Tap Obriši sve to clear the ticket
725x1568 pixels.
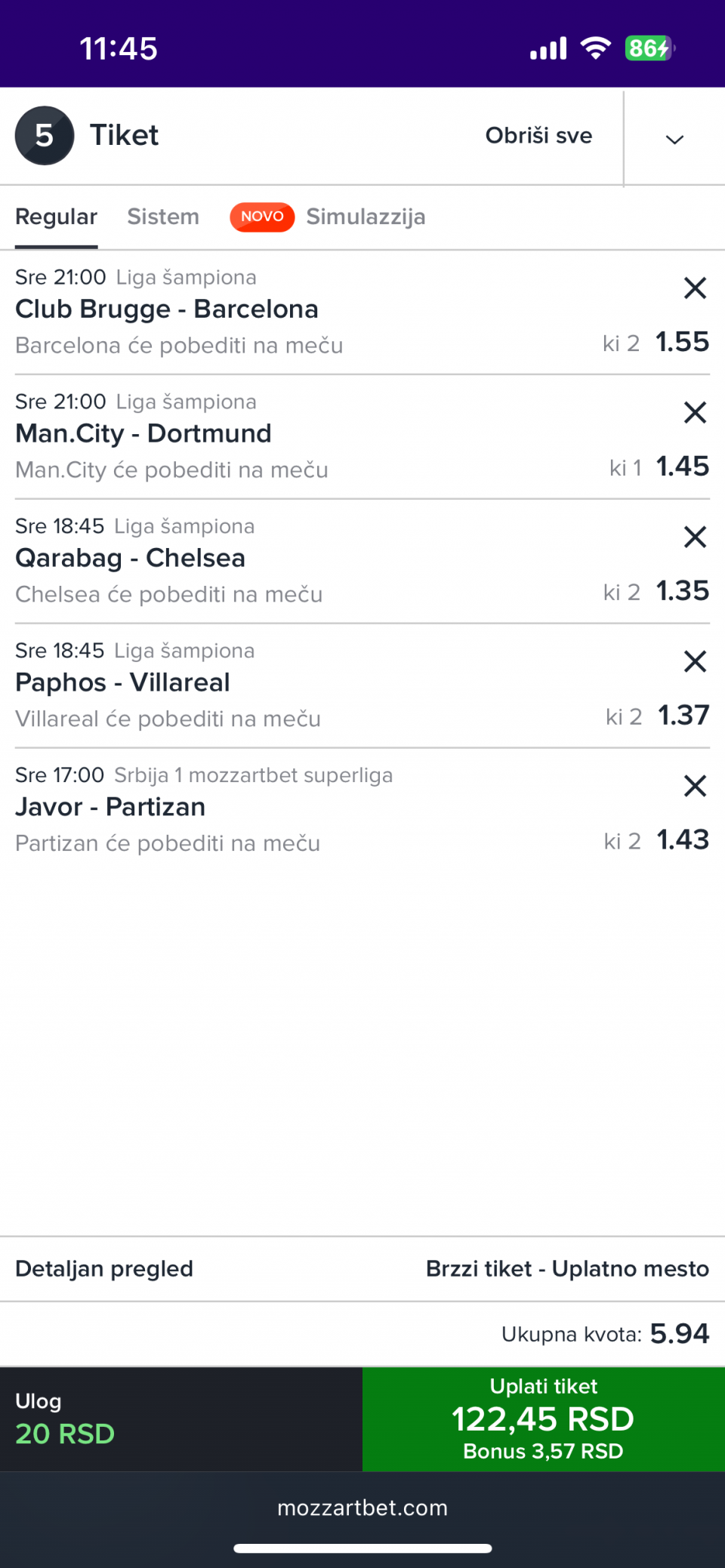(538, 136)
